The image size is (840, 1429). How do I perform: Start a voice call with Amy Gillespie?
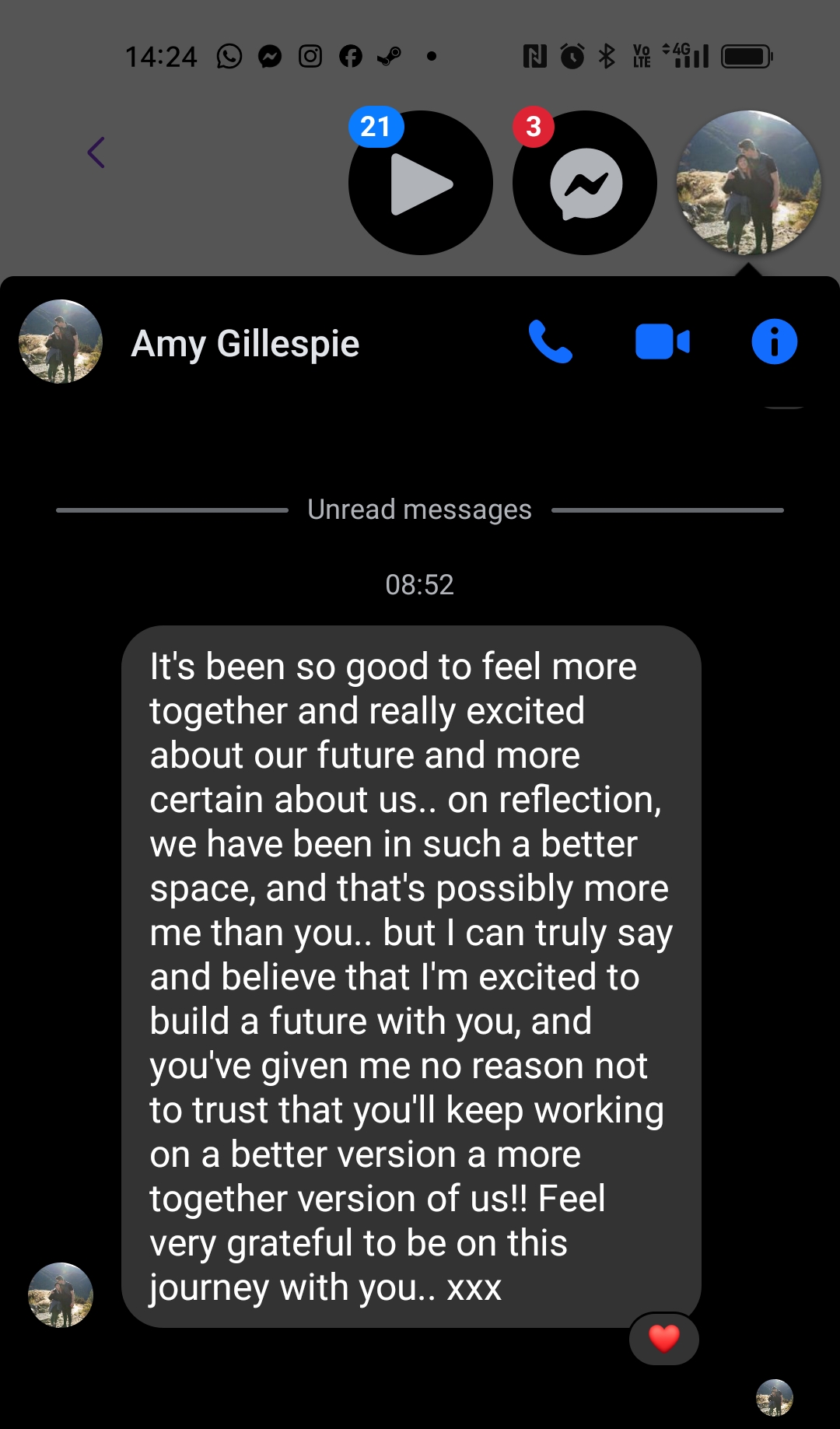(550, 342)
